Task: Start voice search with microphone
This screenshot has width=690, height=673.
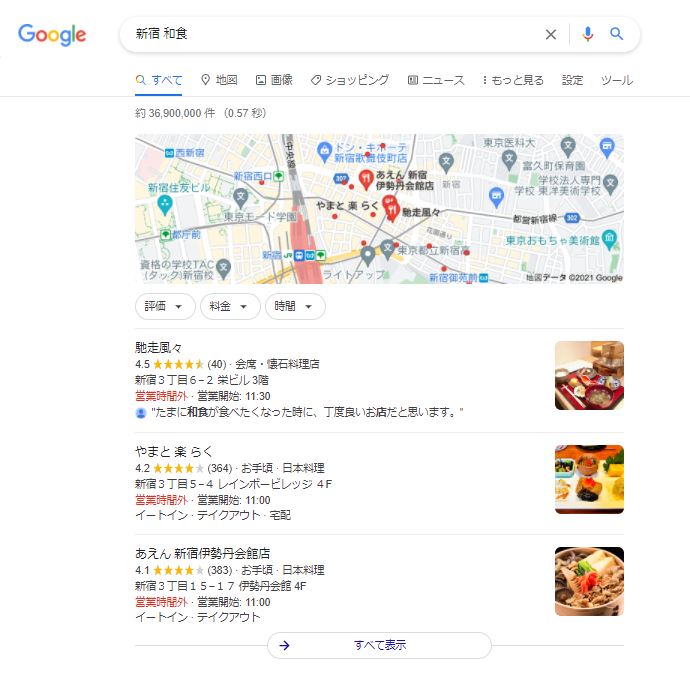Action: [588, 34]
